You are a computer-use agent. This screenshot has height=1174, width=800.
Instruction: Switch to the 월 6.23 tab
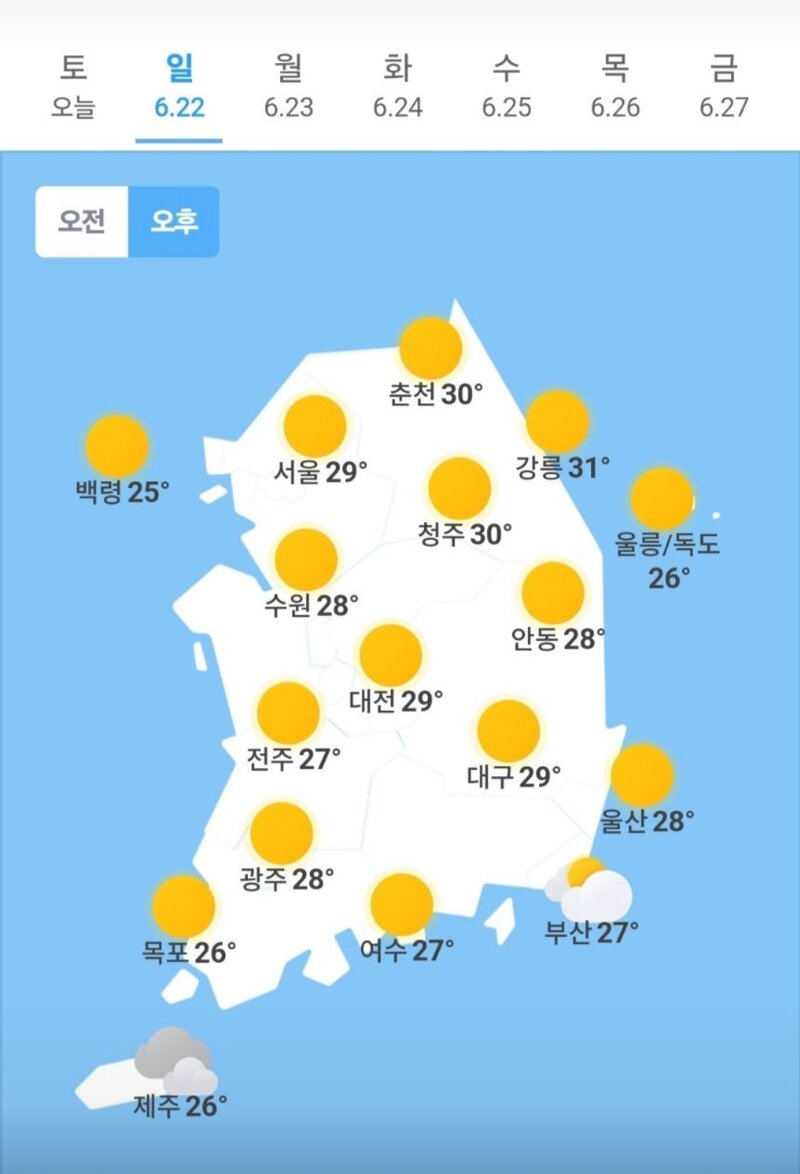pyautogui.click(x=289, y=87)
